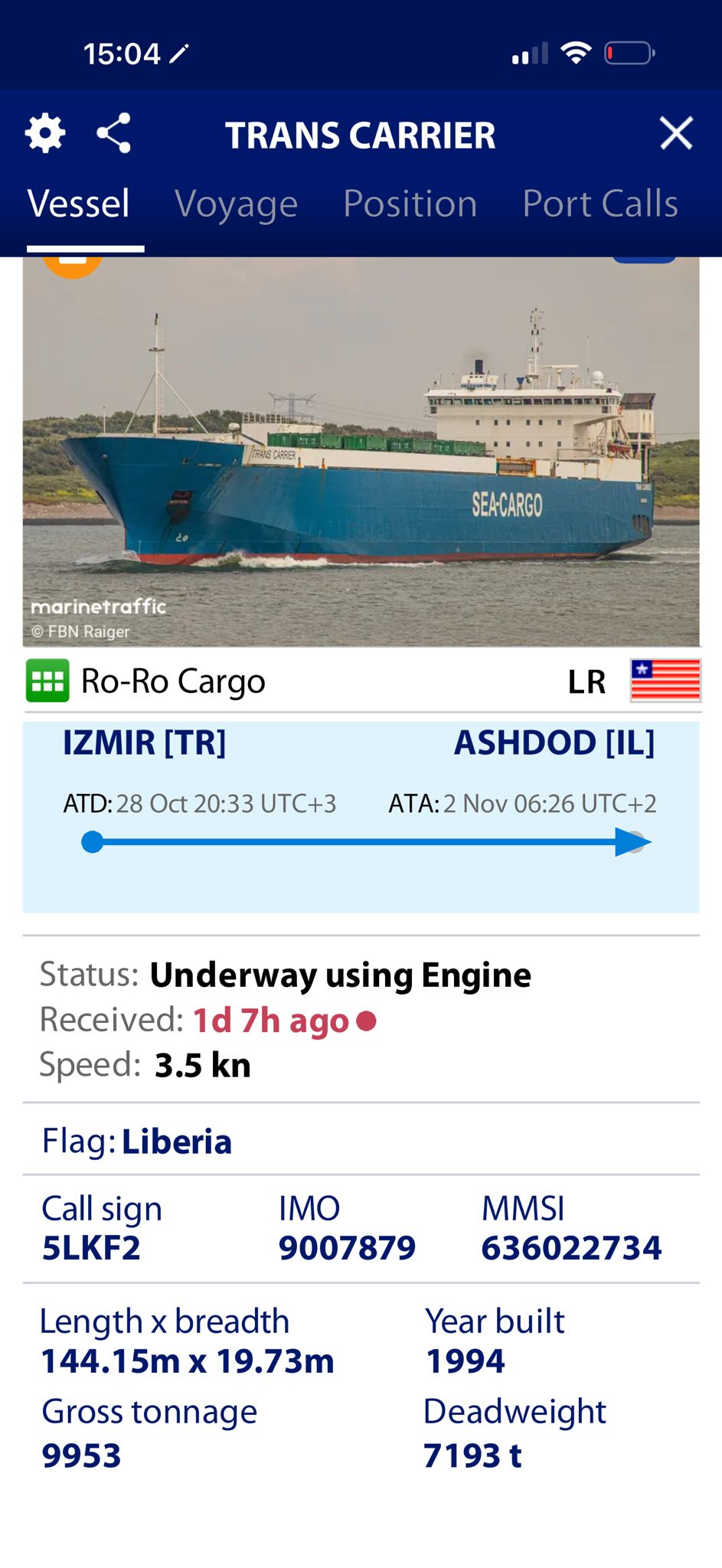Share the TRANS CARRIER vessel page
This screenshot has width=722, height=1568.
pyautogui.click(x=114, y=134)
